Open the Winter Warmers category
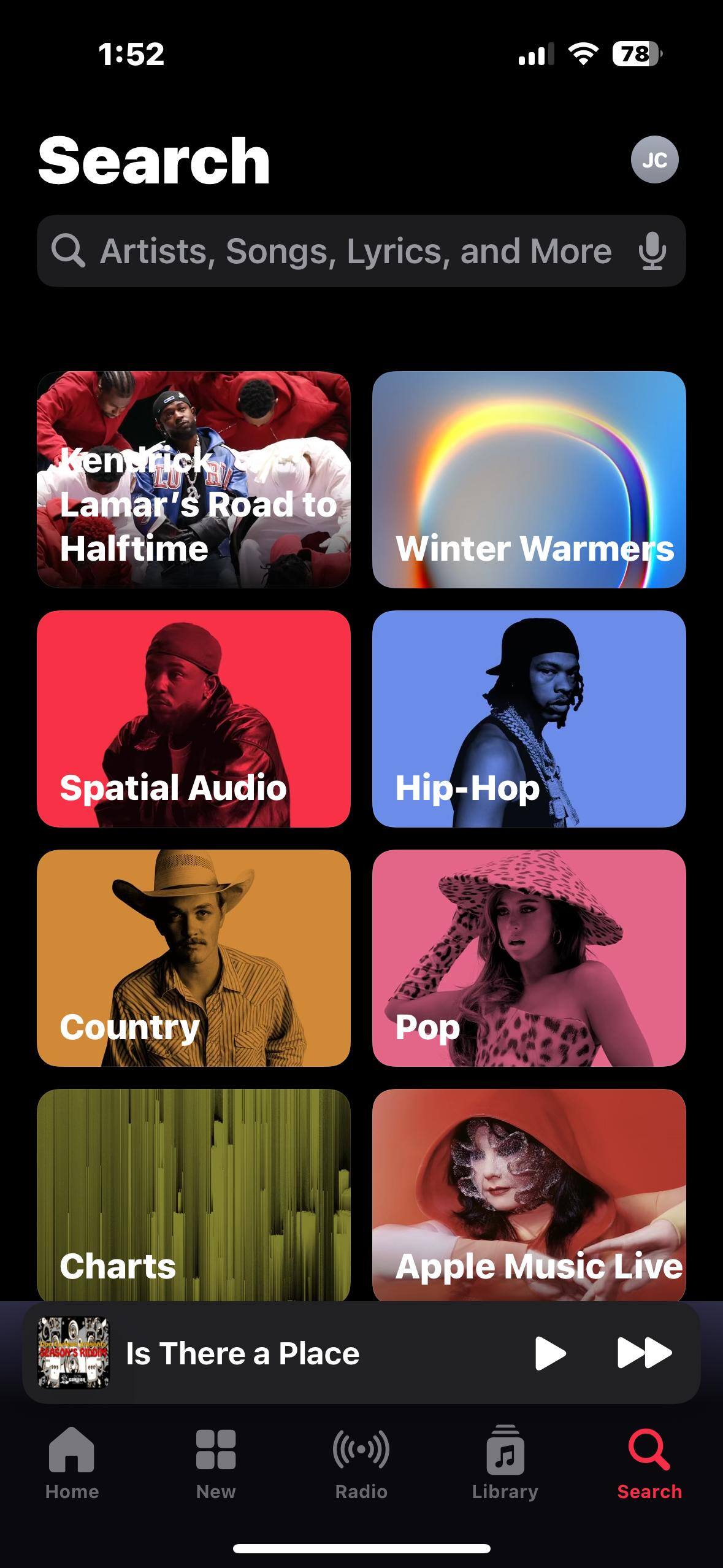This screenshot has height=1568, width=723. 529,480
